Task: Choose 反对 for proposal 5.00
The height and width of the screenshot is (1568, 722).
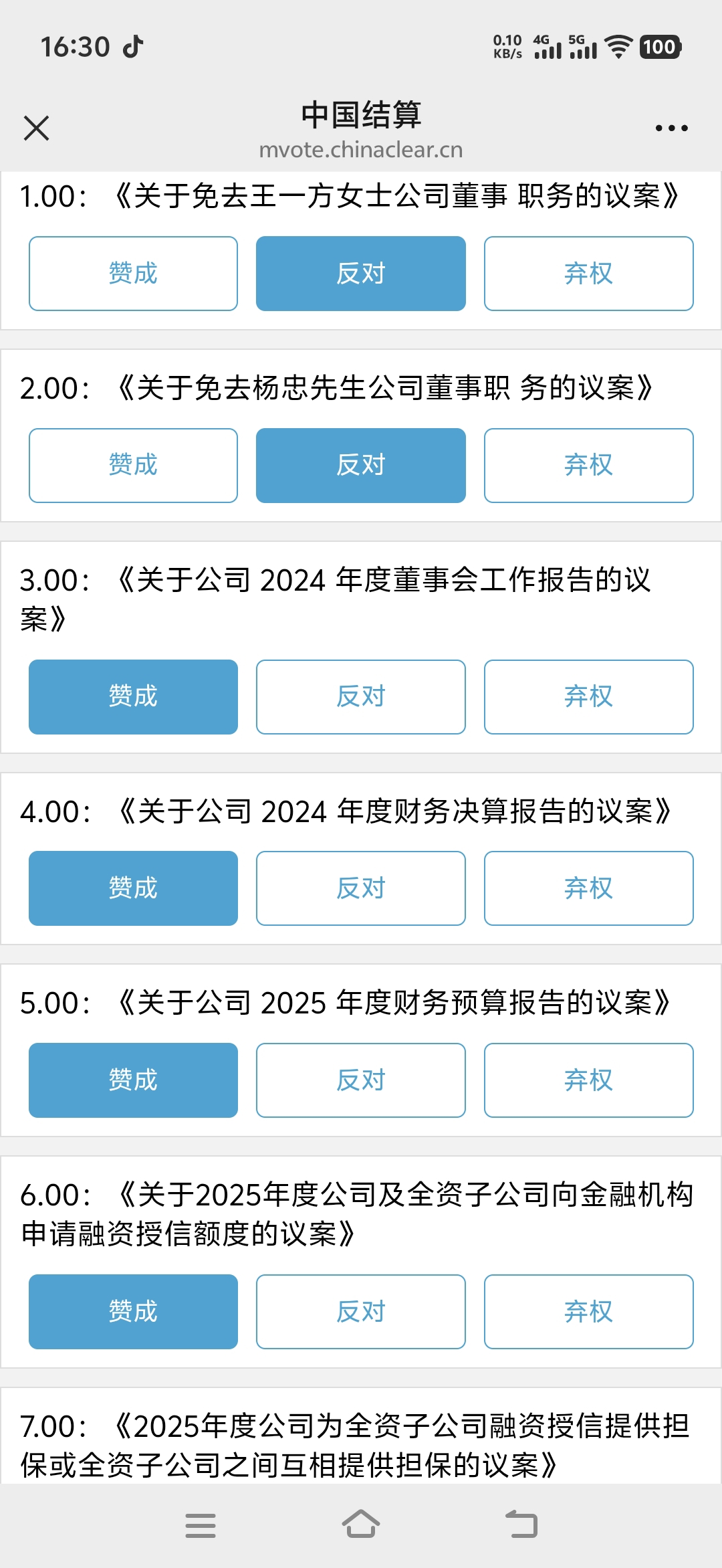Action: coord(361,1080)
